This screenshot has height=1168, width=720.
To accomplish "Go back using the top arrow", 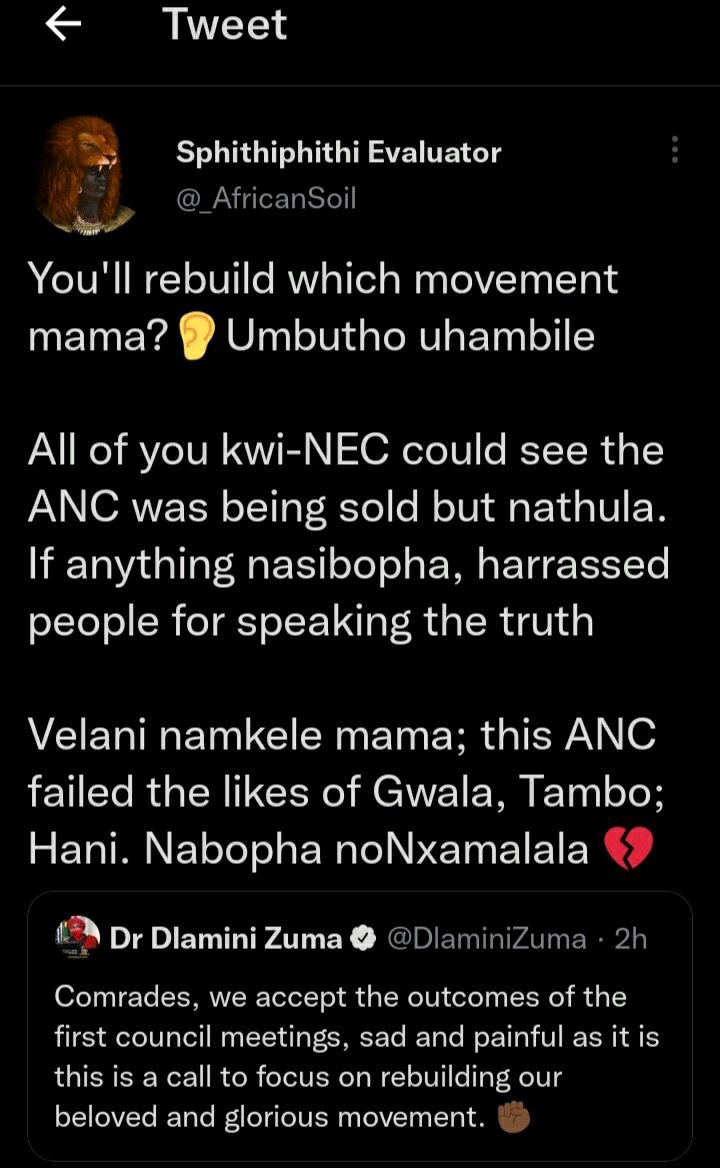I will click(x=63, y=25).
